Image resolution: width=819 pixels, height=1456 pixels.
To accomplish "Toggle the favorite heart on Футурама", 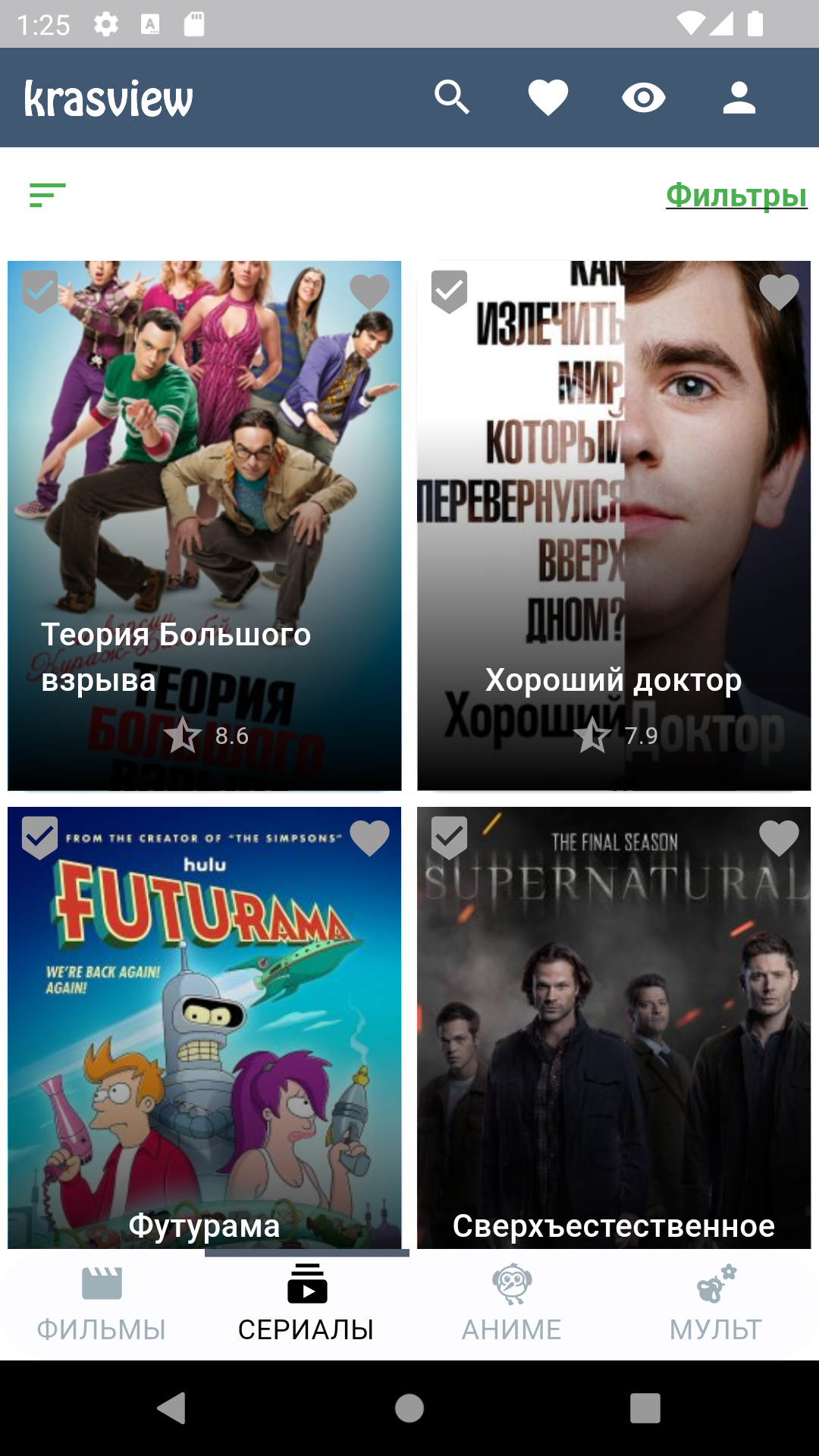I will coord(370,838).
